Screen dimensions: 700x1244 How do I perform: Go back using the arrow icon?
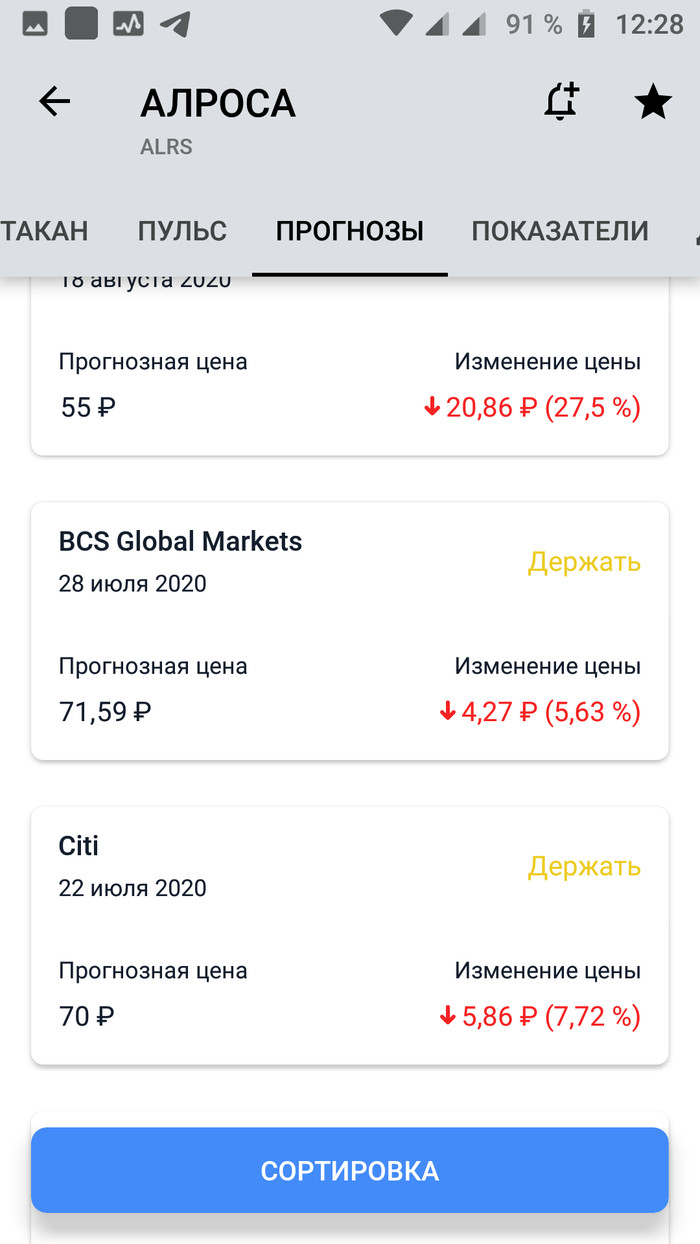click(55, 102)
